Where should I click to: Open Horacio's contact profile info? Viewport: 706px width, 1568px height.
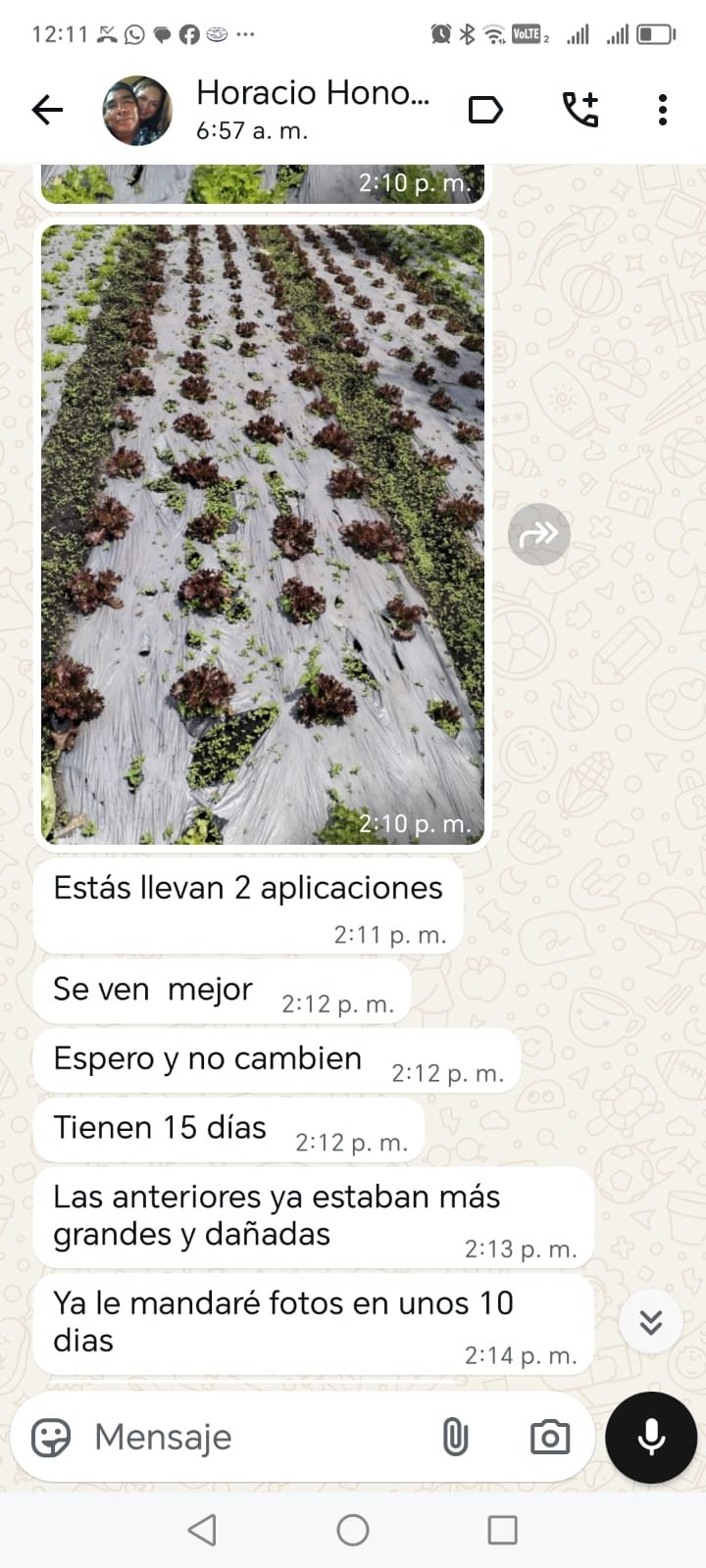pyautogui.click(x=312, y=110)
